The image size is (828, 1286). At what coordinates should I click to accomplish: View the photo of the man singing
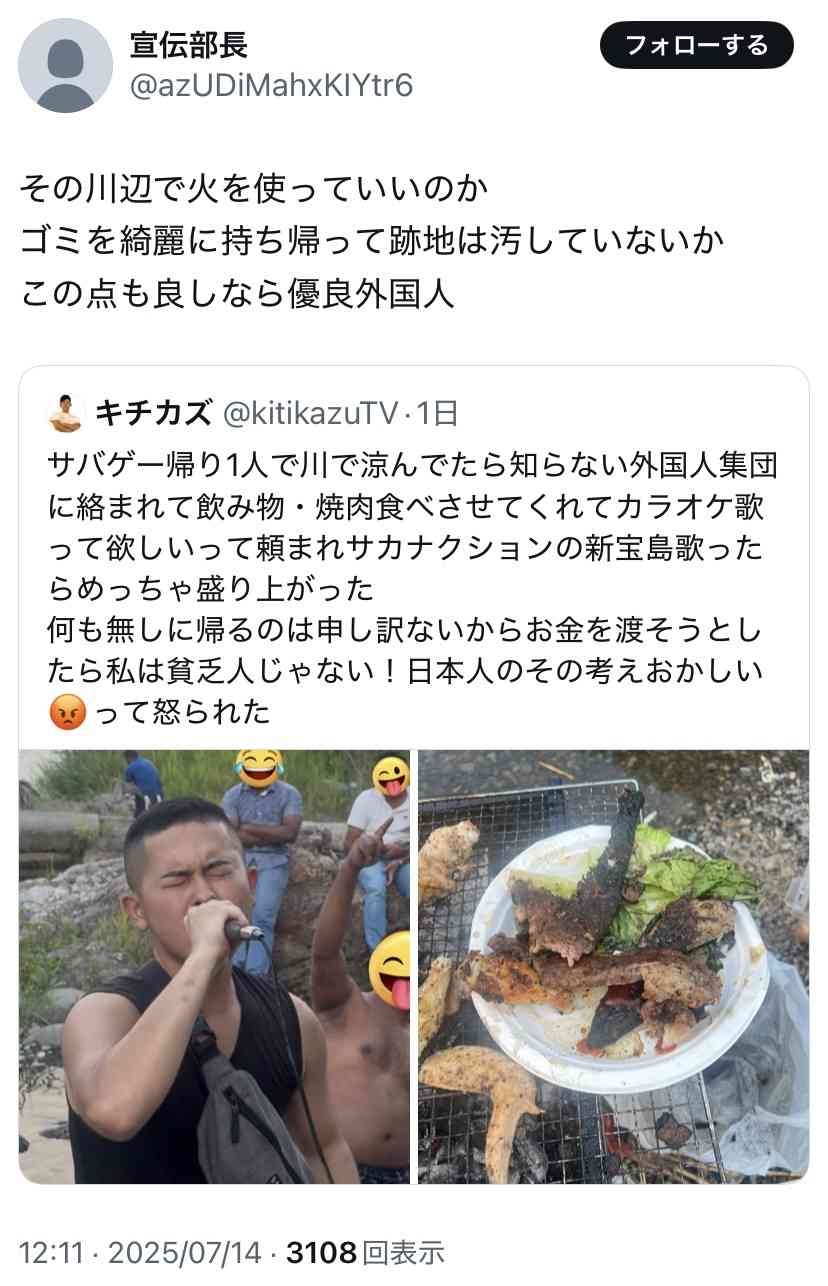point(214,966)
